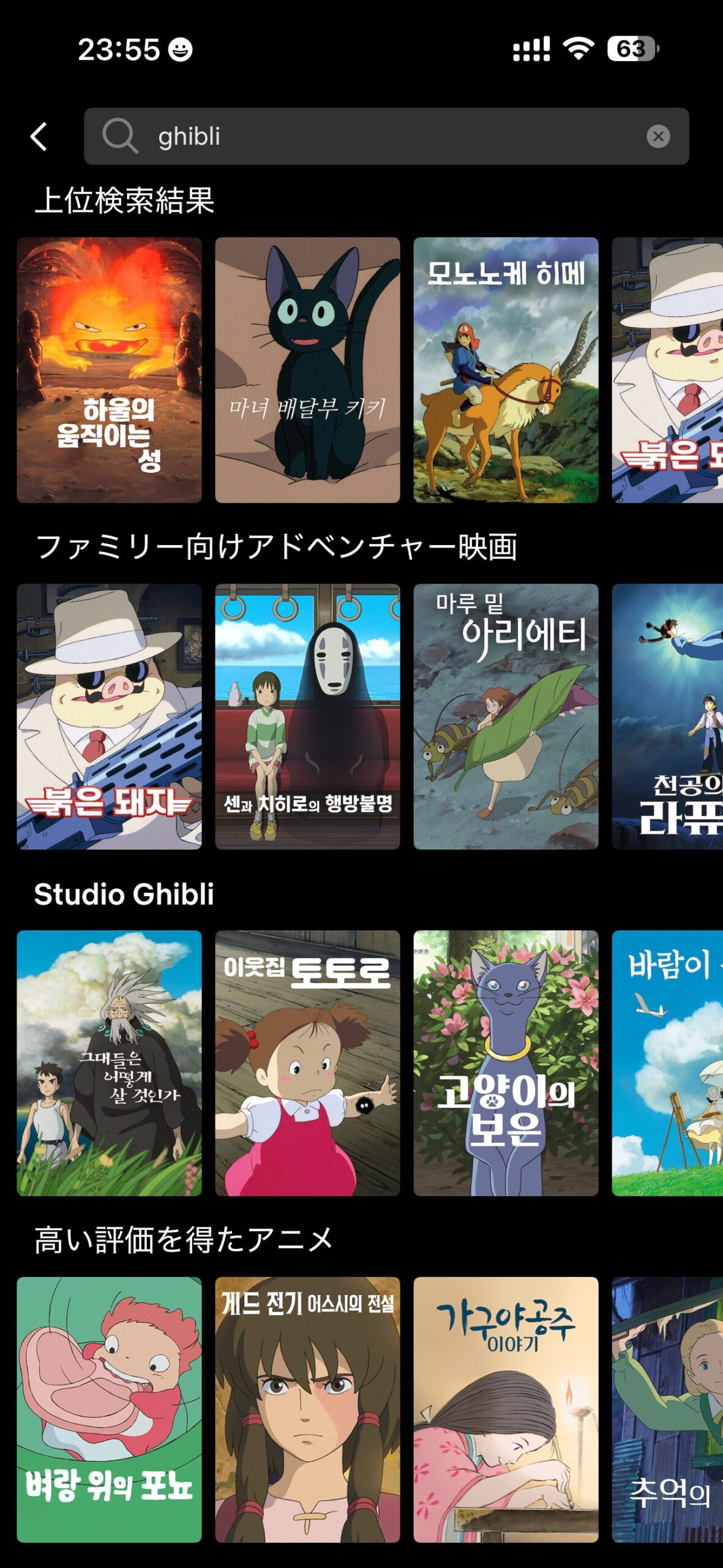Open Ponyo on the Cliff tile
This screenshot has width=723, height=1568.
(x=109, y=1410)
